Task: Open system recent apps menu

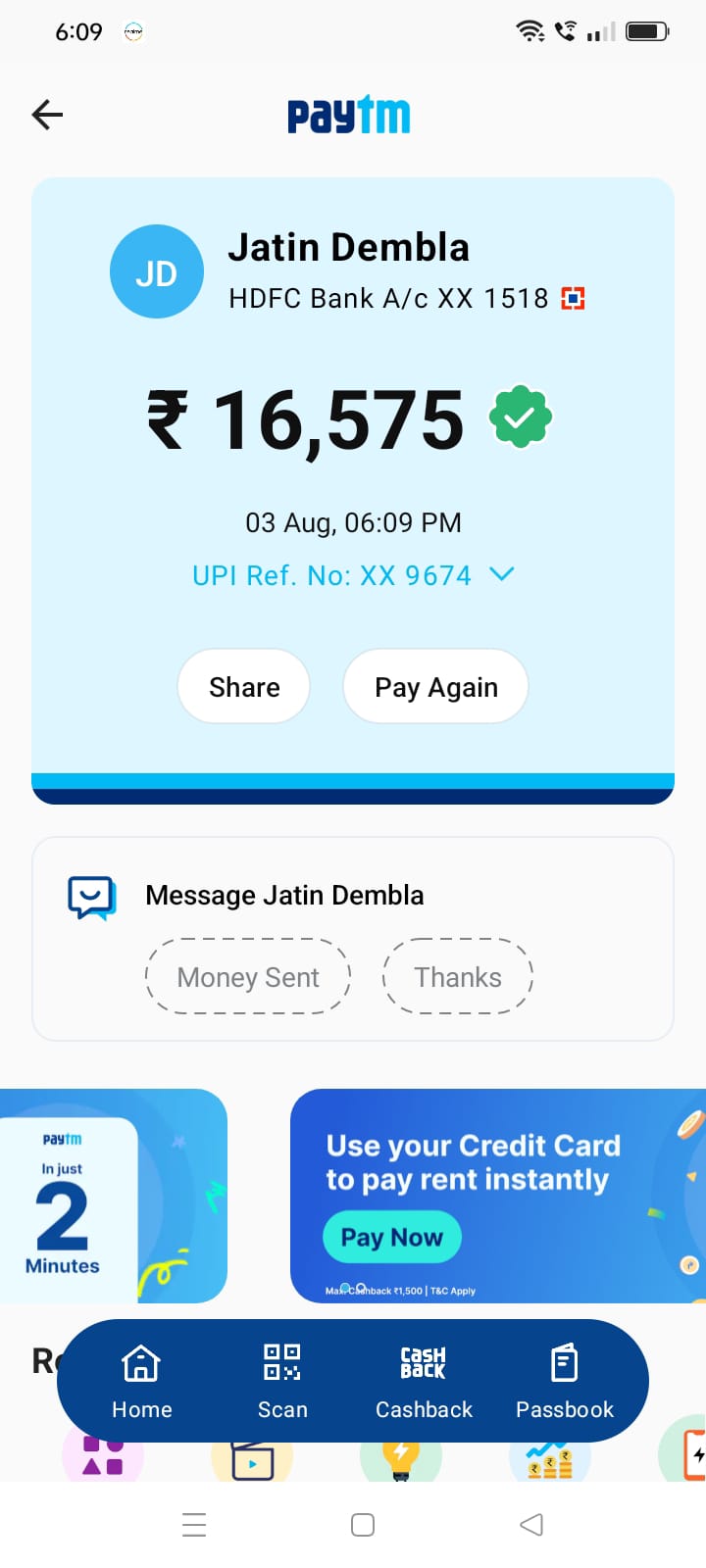Action: pos(194,1525)
